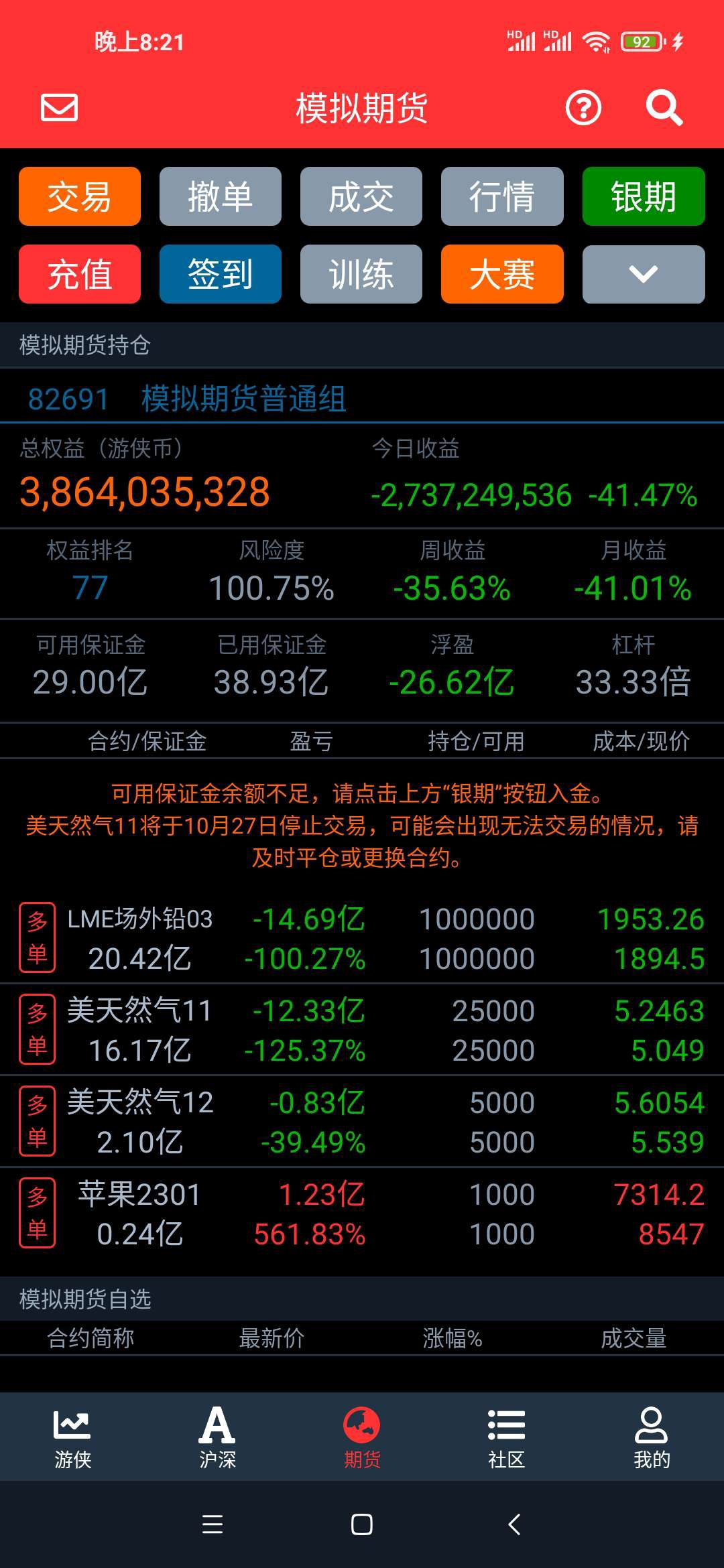The width and height of the screenshot is (724, 1568).
Task: Open the 苹果2301 position row
Action: [x=362, y=1214]
